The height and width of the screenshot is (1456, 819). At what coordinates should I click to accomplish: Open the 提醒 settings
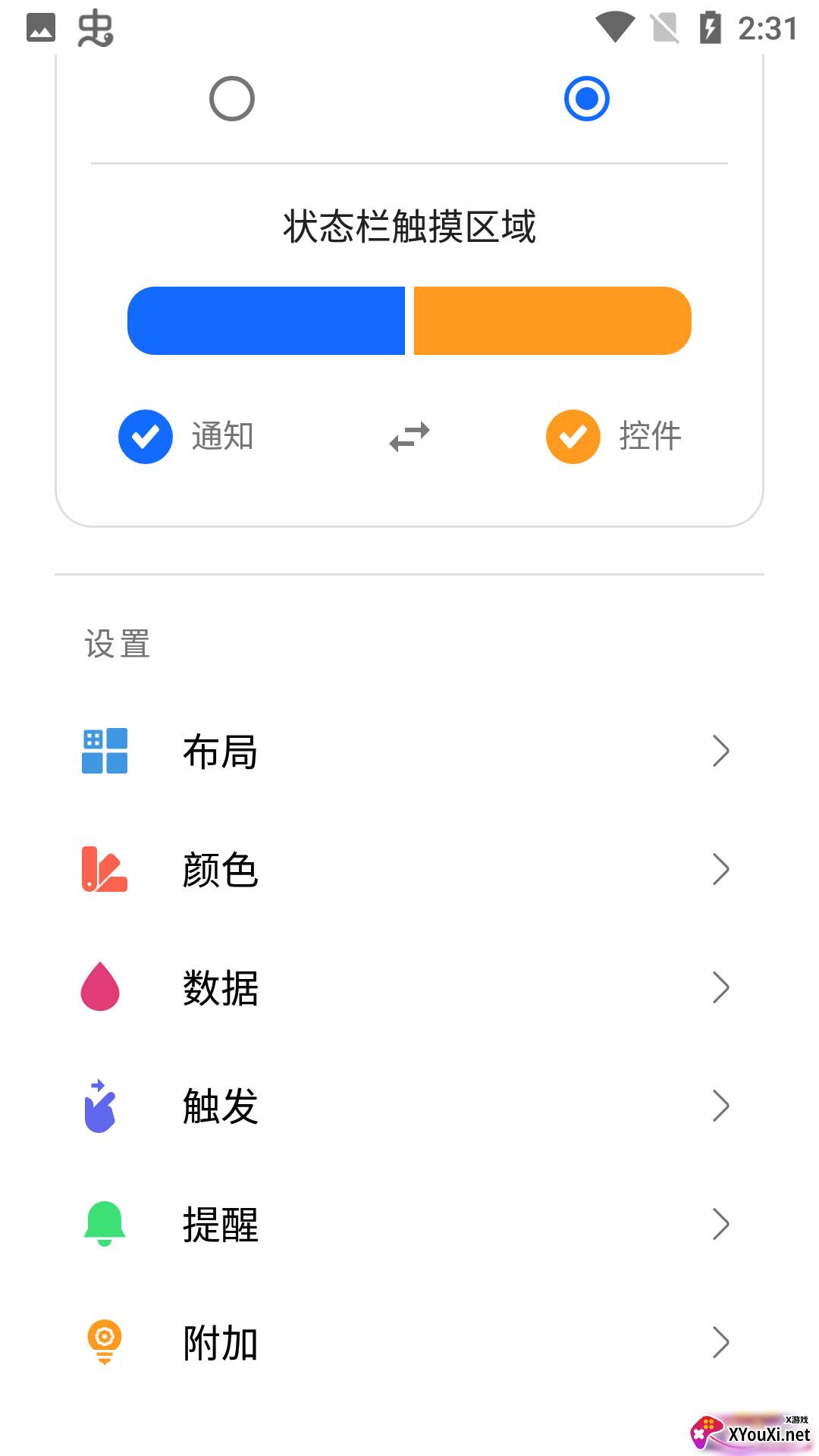click(x=409, y=1225)
